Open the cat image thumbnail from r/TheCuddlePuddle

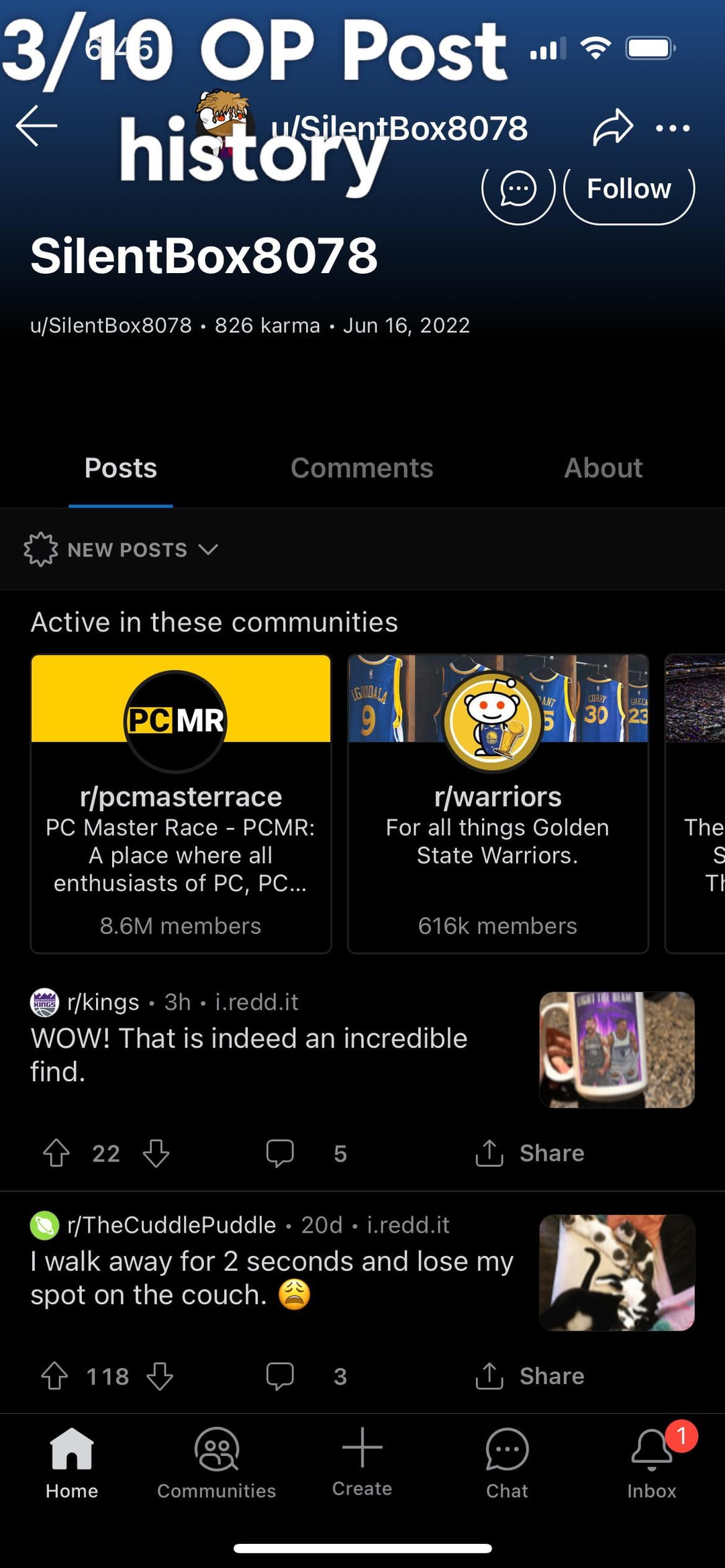coord(616,1273)
